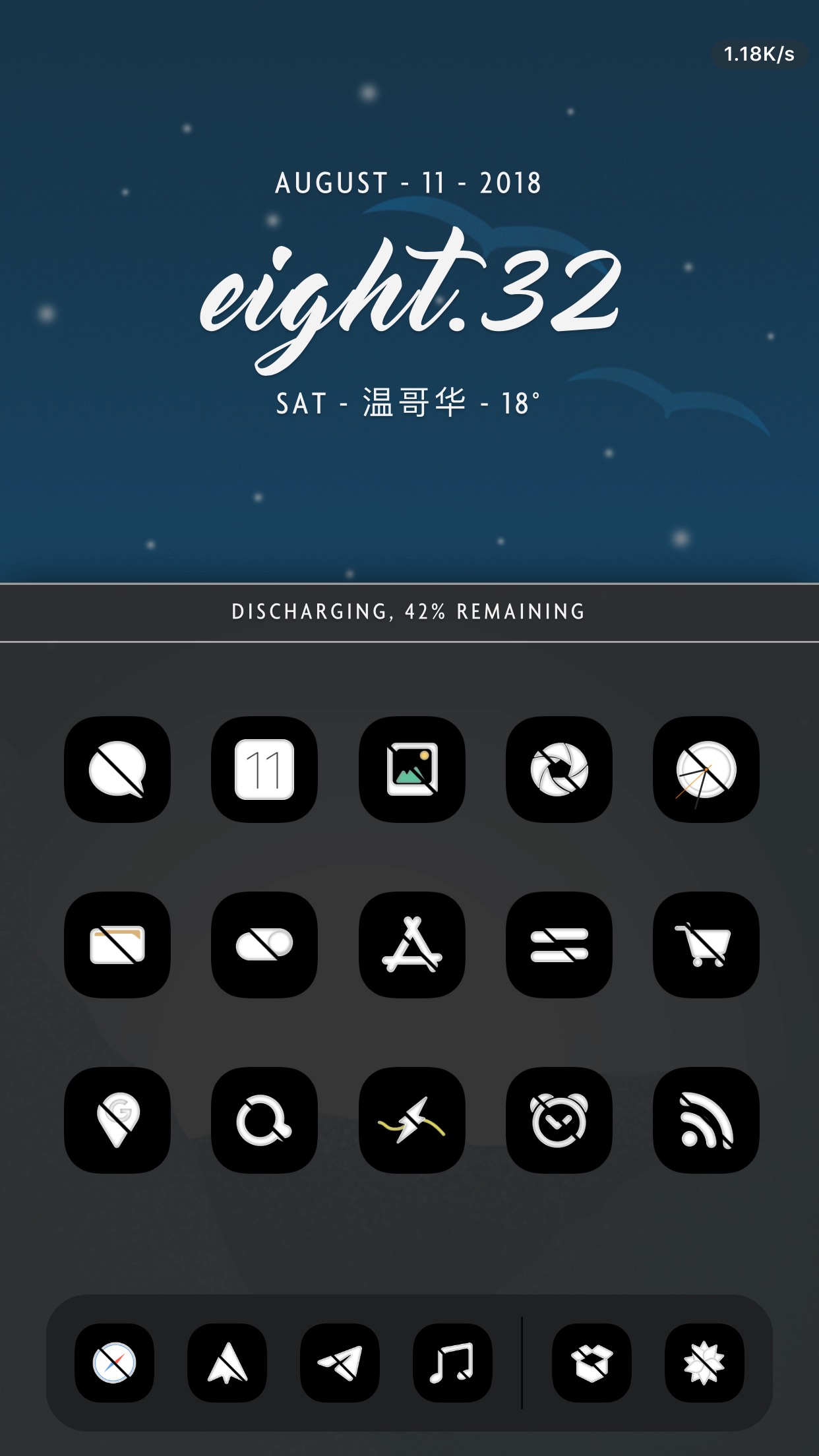Open the Calendar app showing 11
This screenshot has height=1456, width=819.
pyautogui.click(x=264, y=769)
